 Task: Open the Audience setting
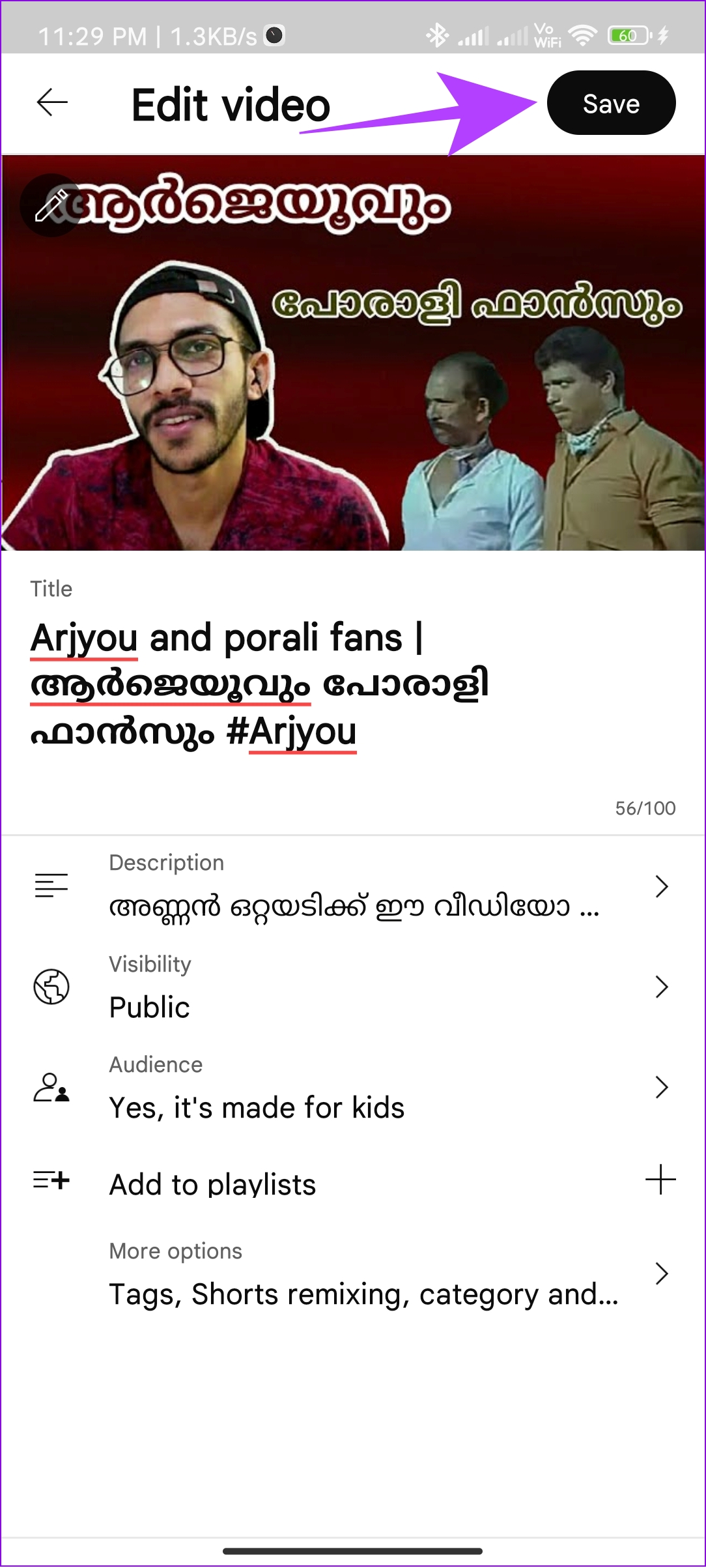[353, 1087]
